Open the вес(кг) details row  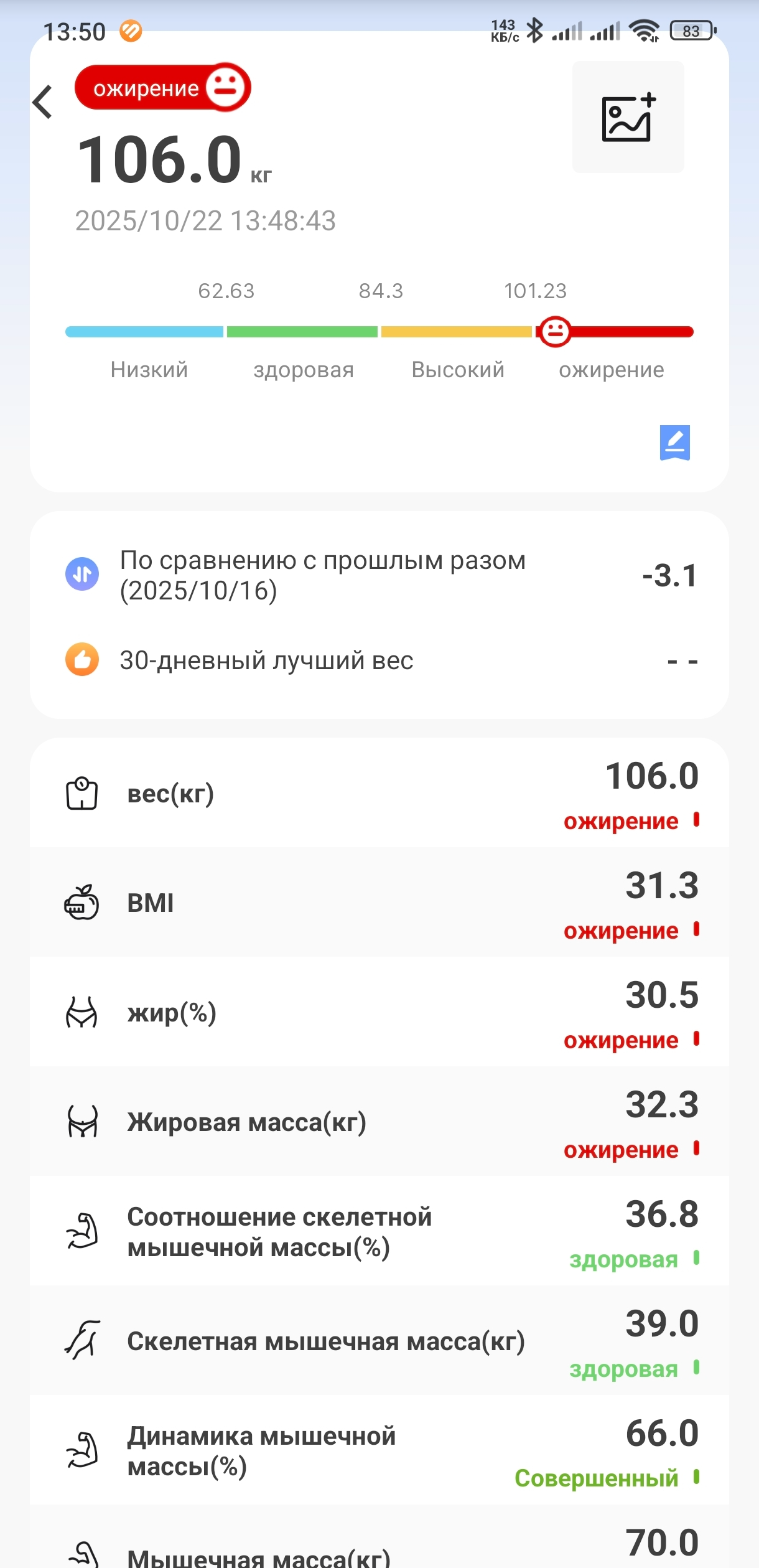coord(379,794)
